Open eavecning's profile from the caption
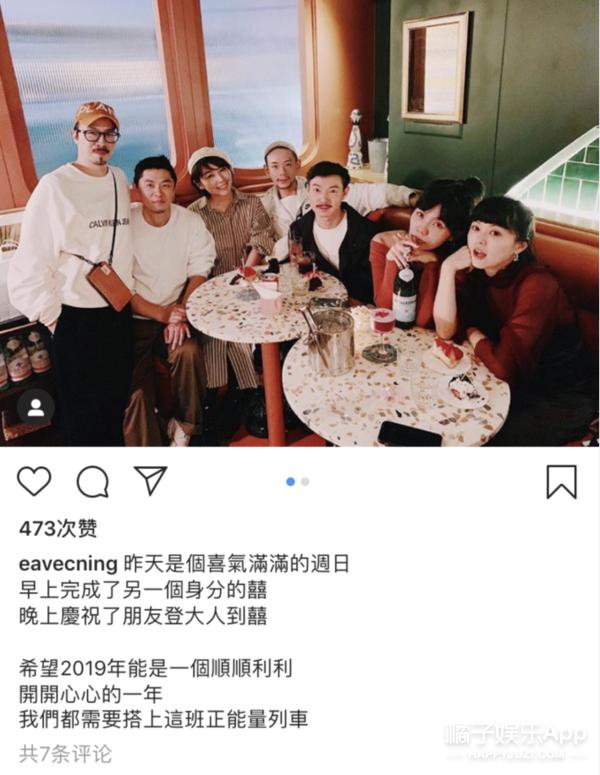 point(67,564)
